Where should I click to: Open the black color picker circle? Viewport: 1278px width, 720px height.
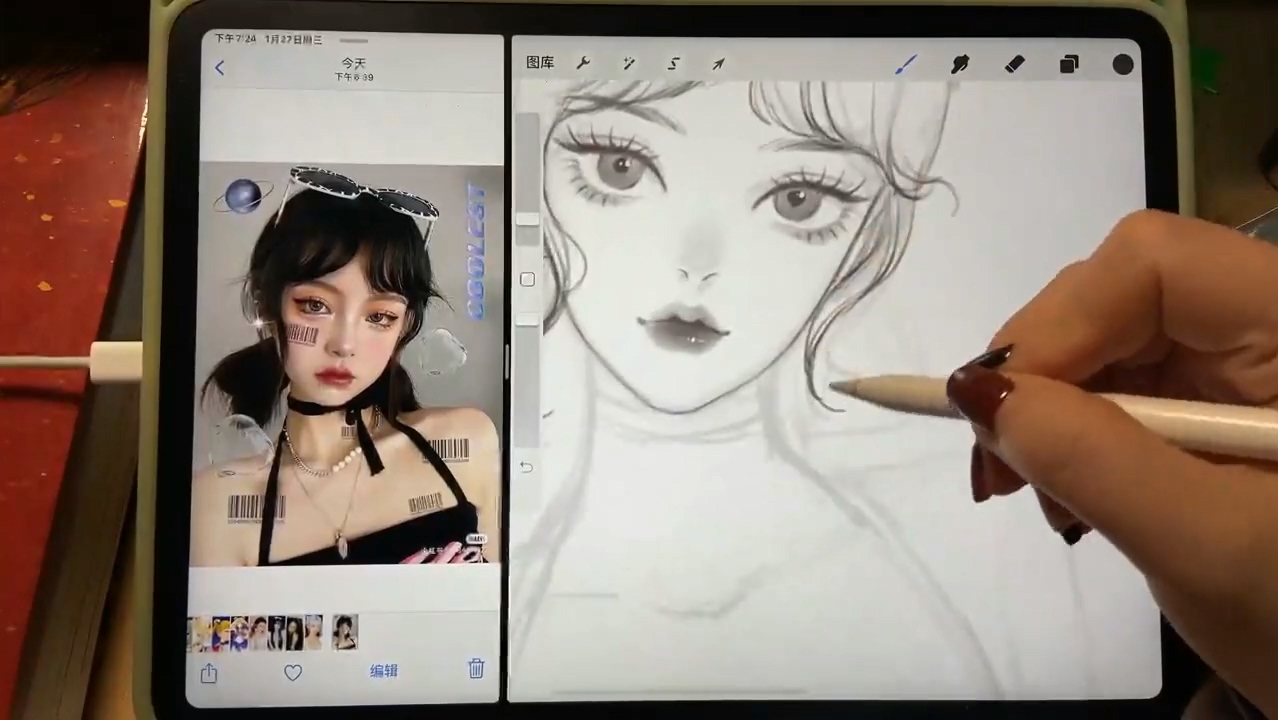tap(1123, 65)
